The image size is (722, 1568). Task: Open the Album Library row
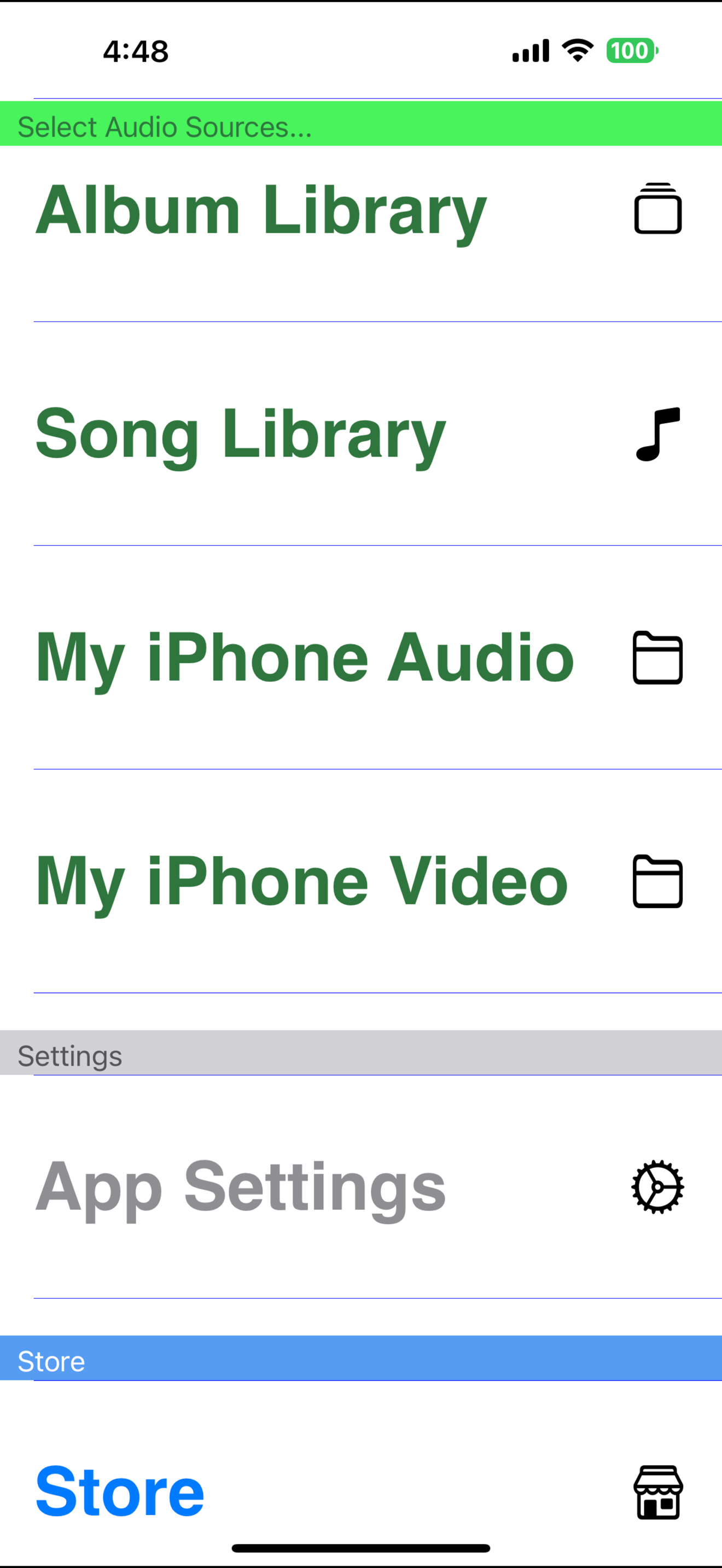click(x=262, y=210)
